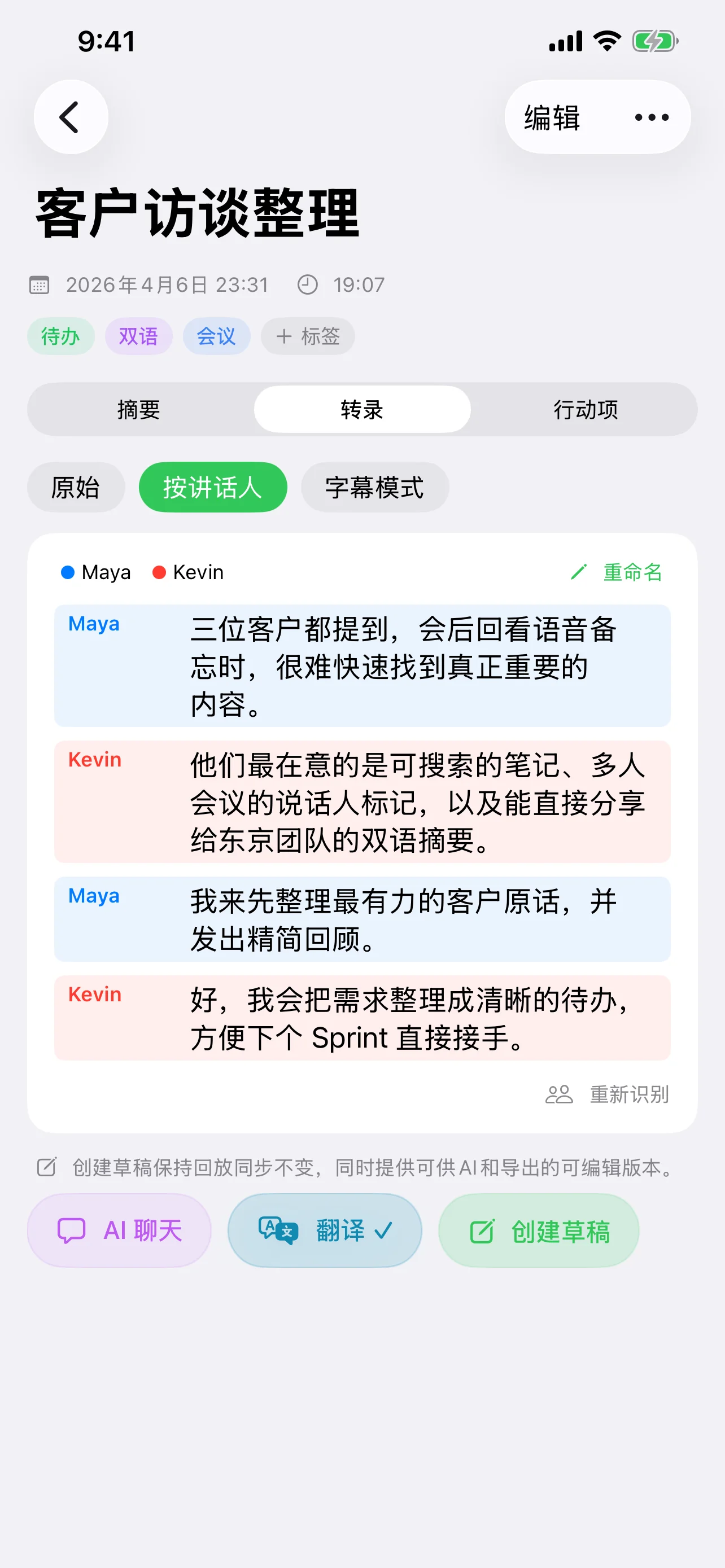Open Maya's line about 三位客户
Viewport: 725px width, 1568px height.
click(362, 665)
